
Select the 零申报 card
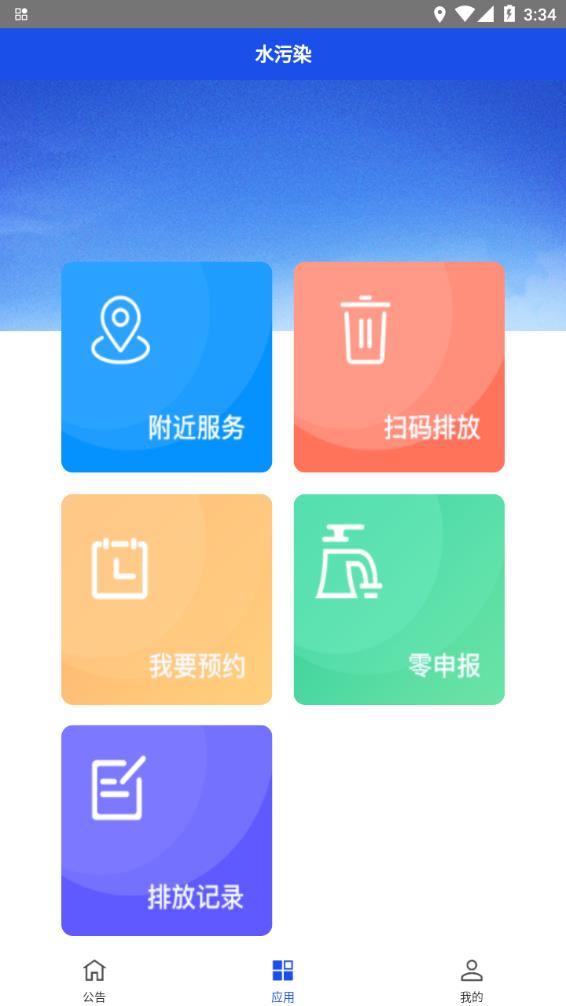pyautogui.click(x=399, y=599)
